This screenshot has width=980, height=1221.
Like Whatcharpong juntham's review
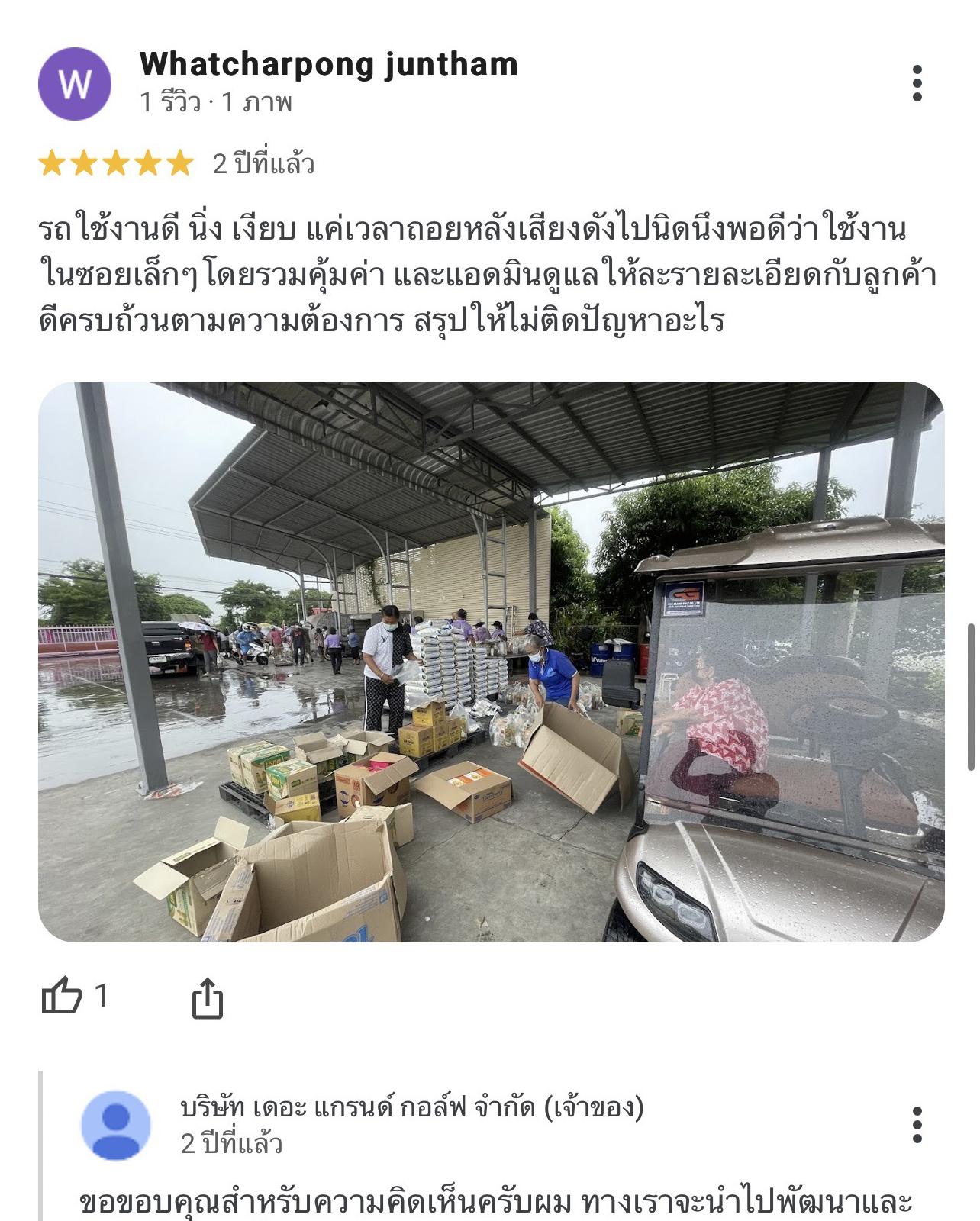[63, 996]
